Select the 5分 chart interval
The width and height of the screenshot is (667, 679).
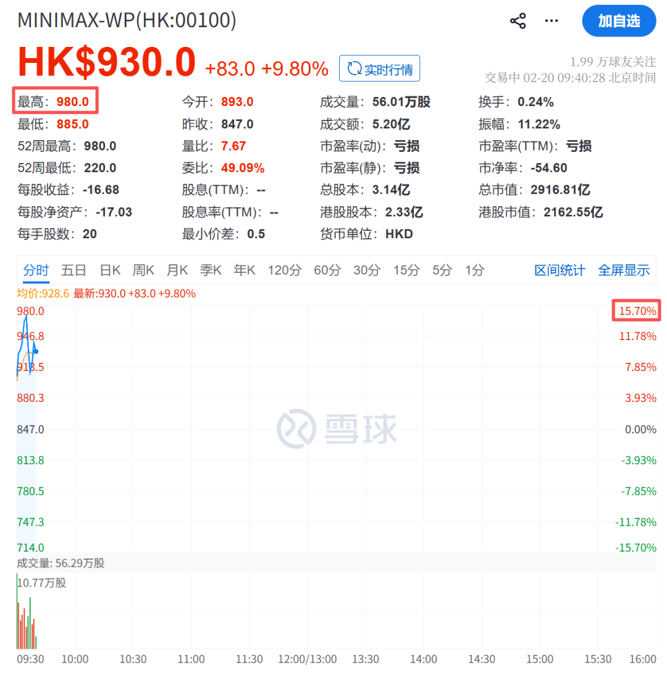[442, 271]
